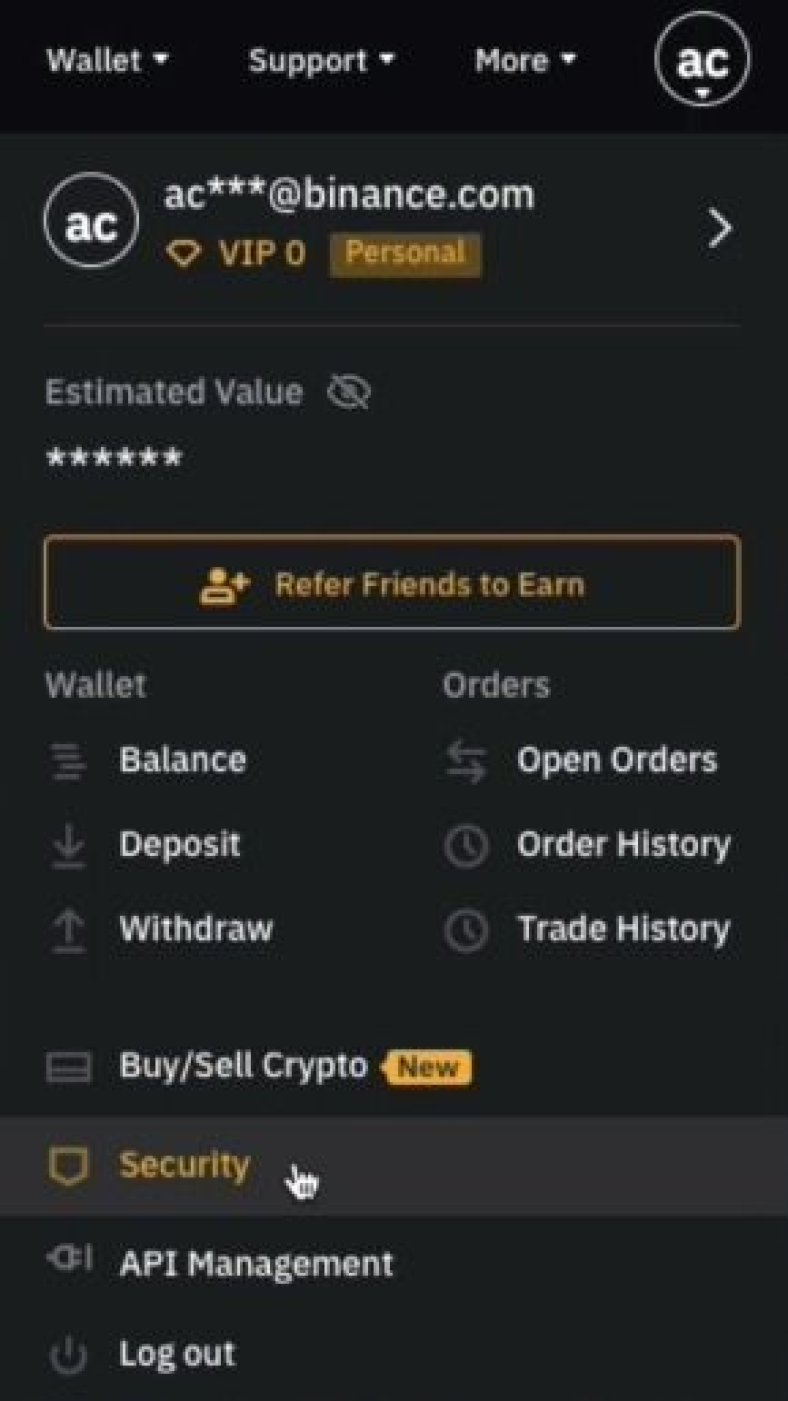The width and height of the screenshot is (788, 1401).
Task: Open the Wallet dropdown menu
Action: tap(107, 60)
